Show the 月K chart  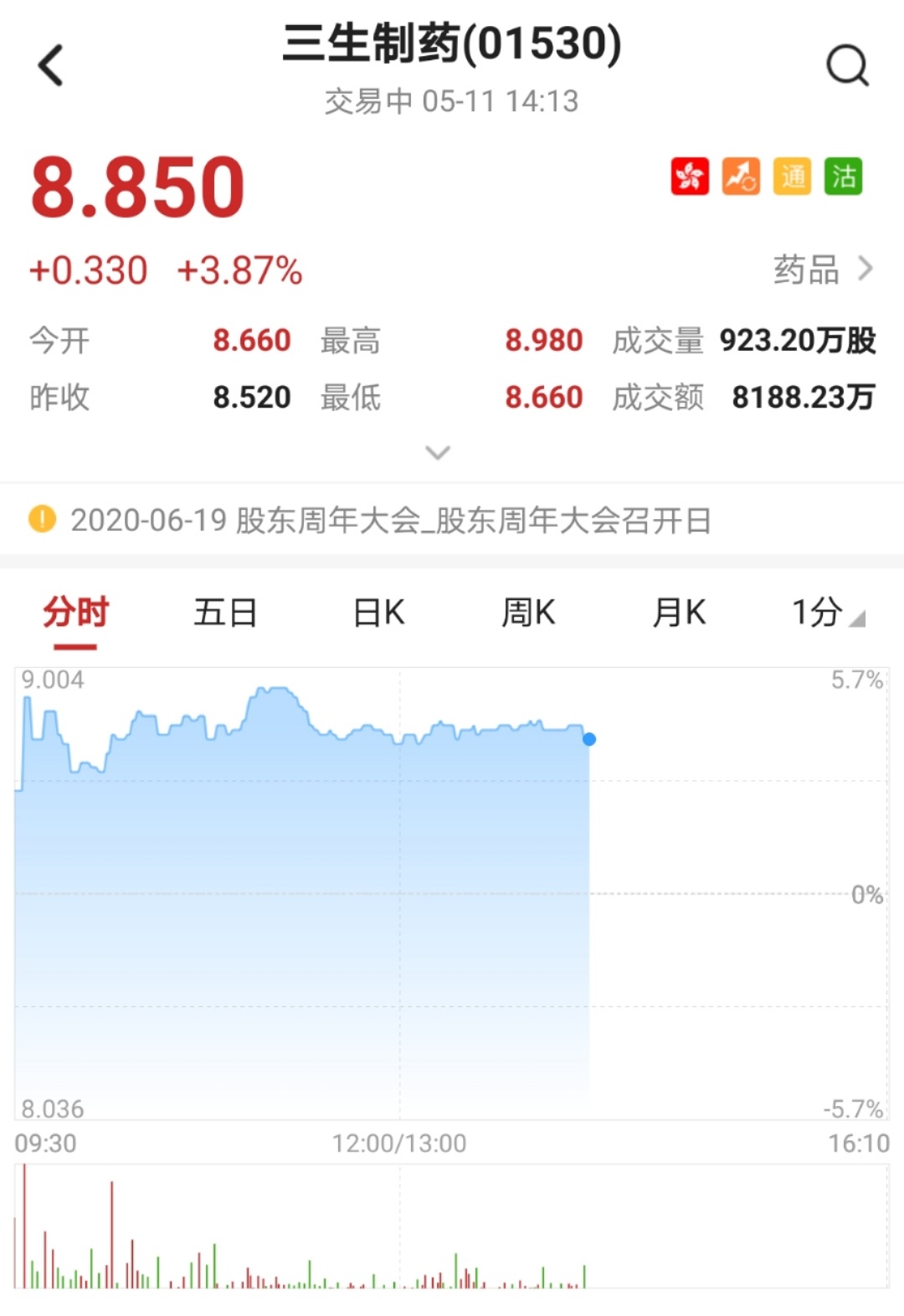tap(679, 613)
